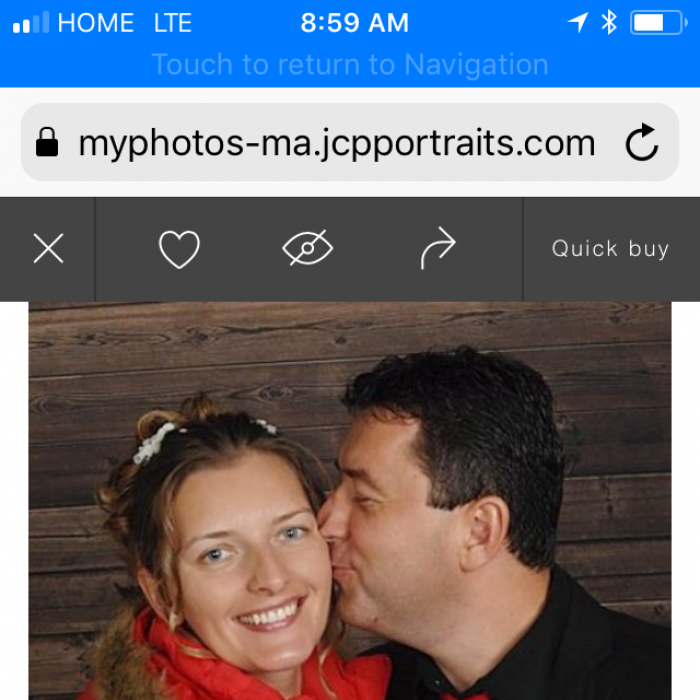Open the couple's portrait photo

(x=350, y=500)
